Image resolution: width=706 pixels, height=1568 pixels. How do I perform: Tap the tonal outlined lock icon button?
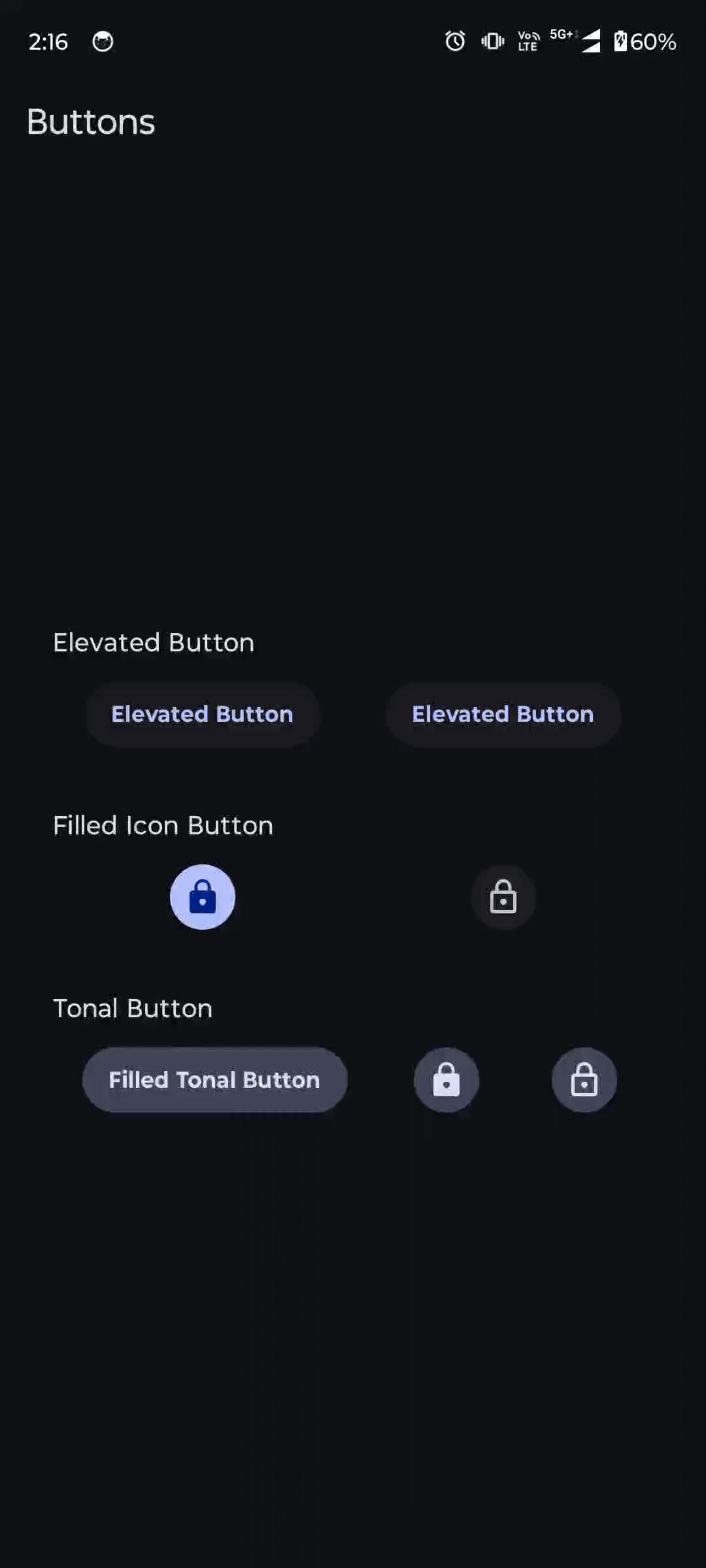(x=584, y=1080)
